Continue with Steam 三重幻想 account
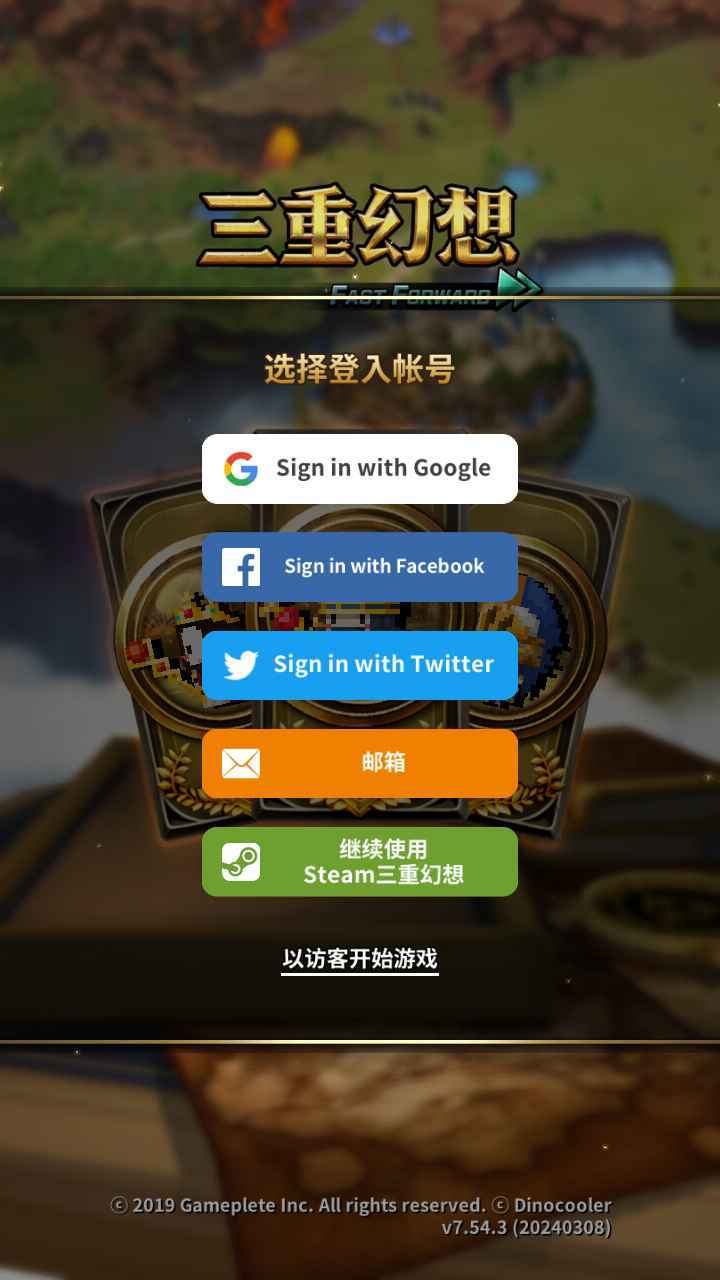This screenshot has height=1280, width=720. tap(360, 861)
